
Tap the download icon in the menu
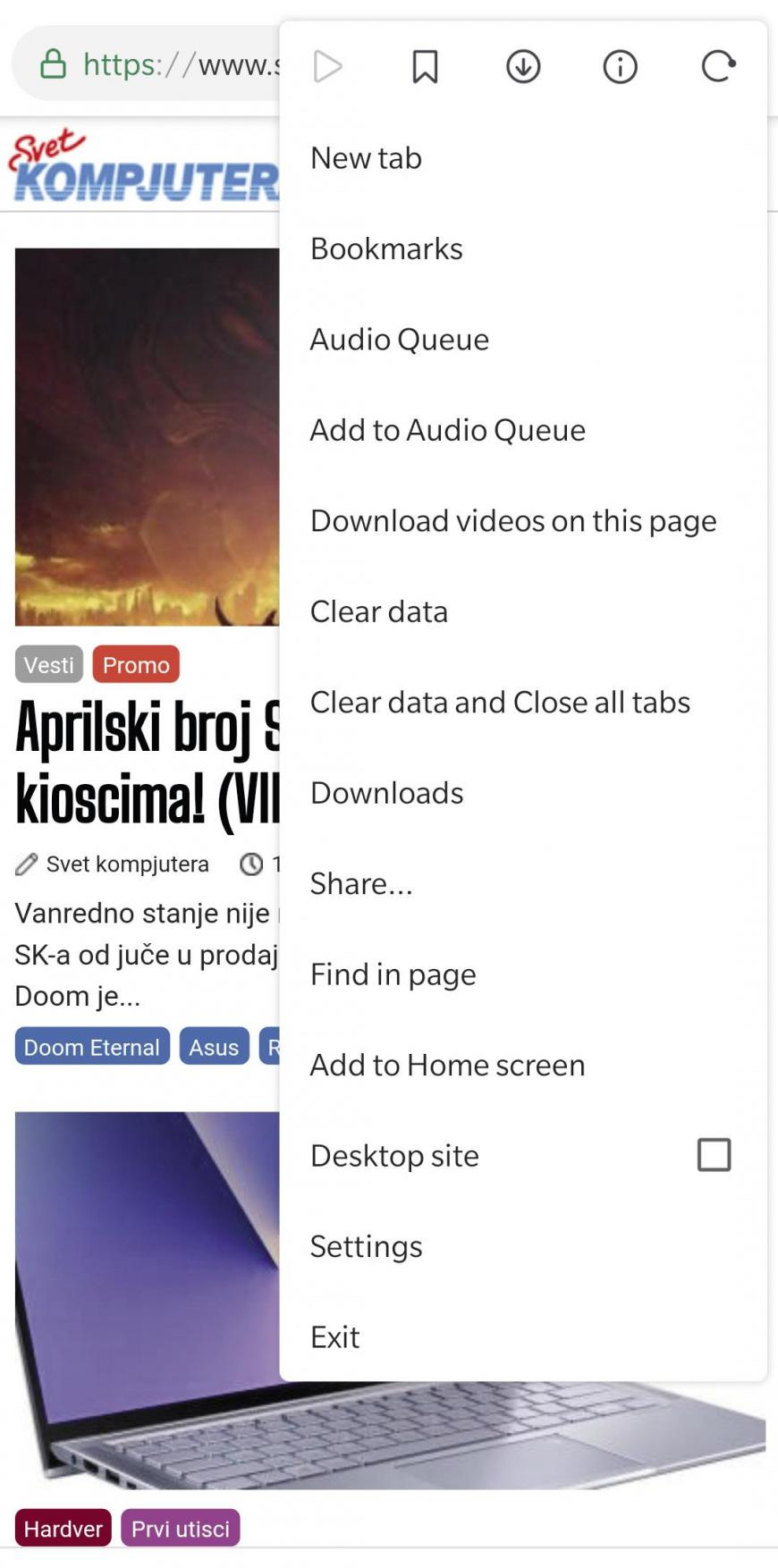pos(523,66)
